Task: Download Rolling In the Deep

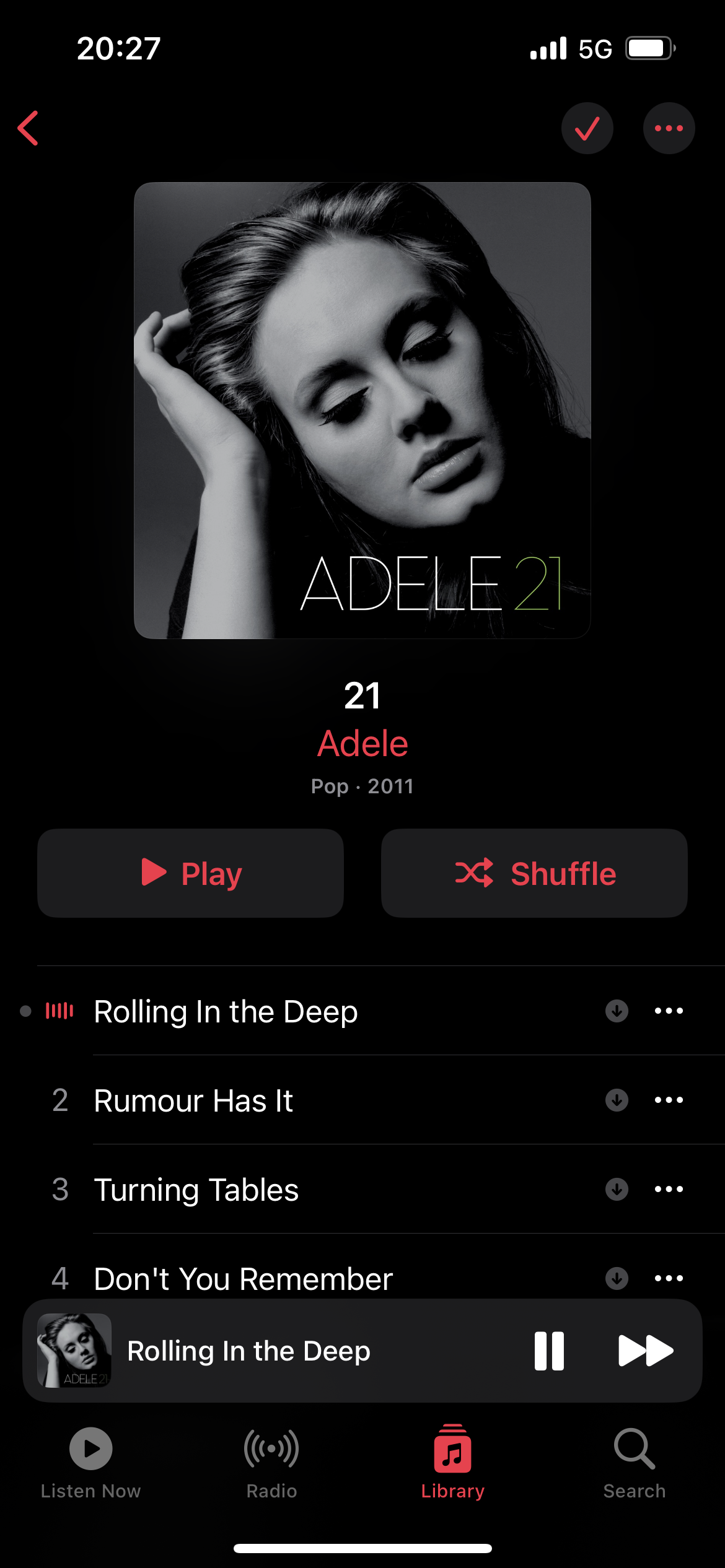Action: tap(617, 1011)
